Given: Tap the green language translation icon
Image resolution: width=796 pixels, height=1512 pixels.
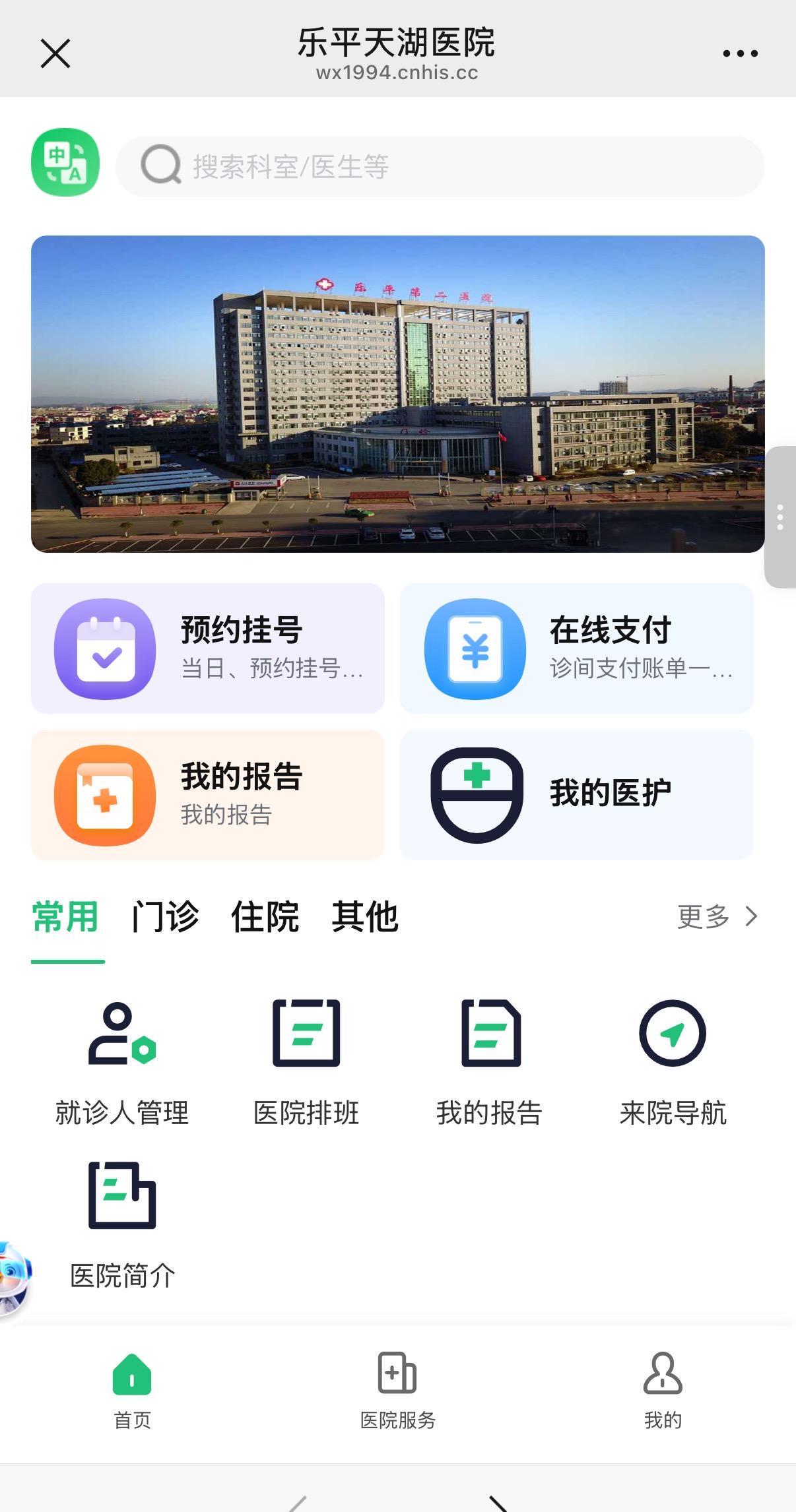Looking at the screenshot, I should (x=65, y=162).
